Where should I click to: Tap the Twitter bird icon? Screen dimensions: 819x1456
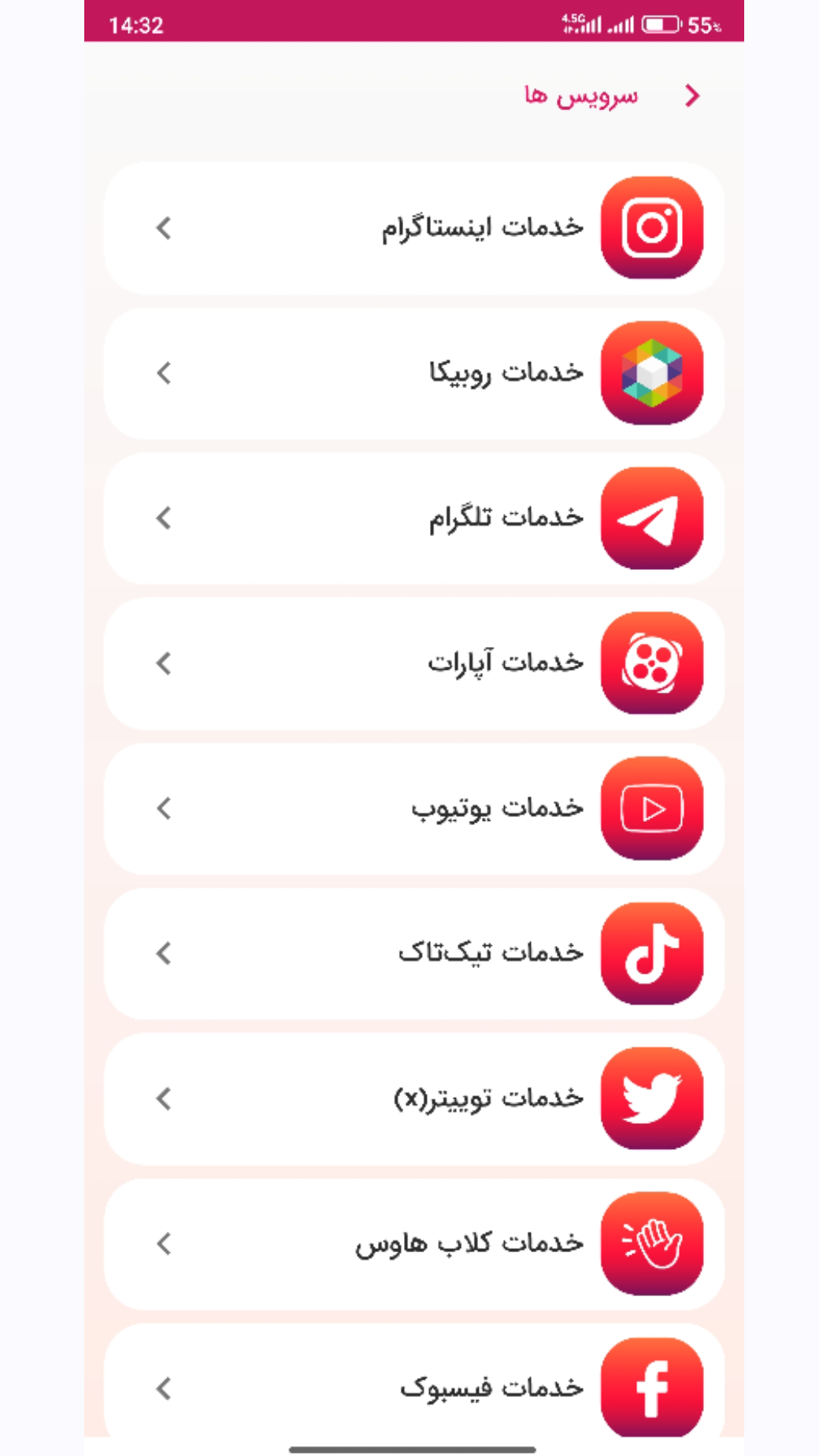[653, 1098]
